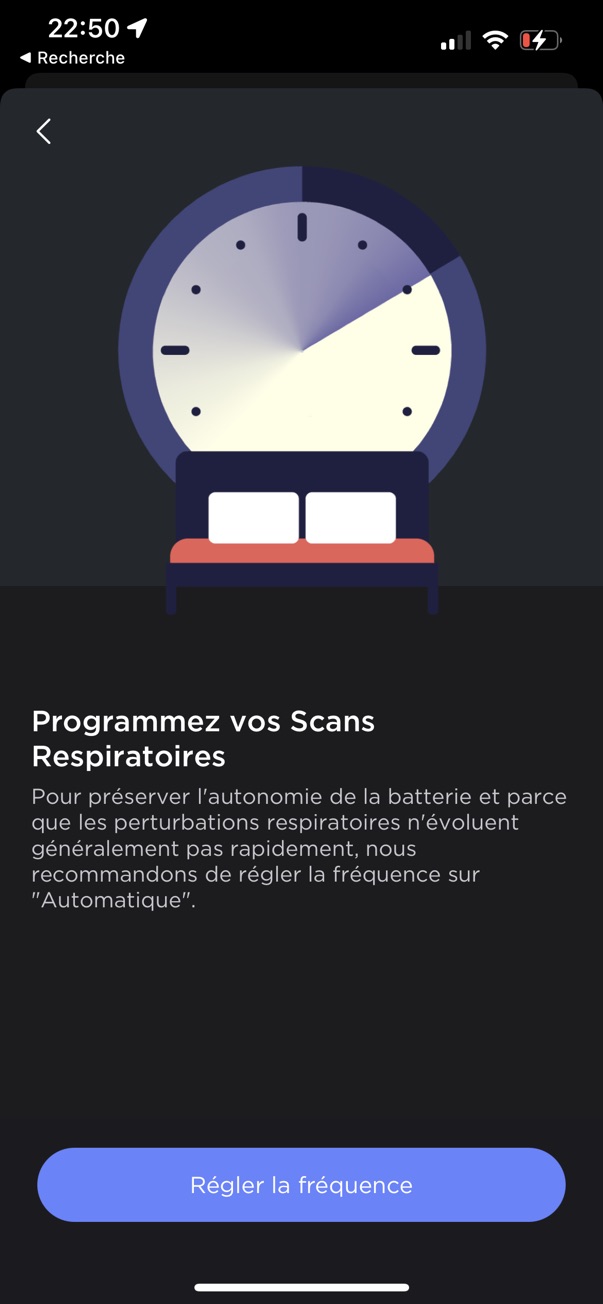The image size is (603, 1304).
Task: Go back with the top-left arrow
Action: pyautogui.click(x=43, y=131)
